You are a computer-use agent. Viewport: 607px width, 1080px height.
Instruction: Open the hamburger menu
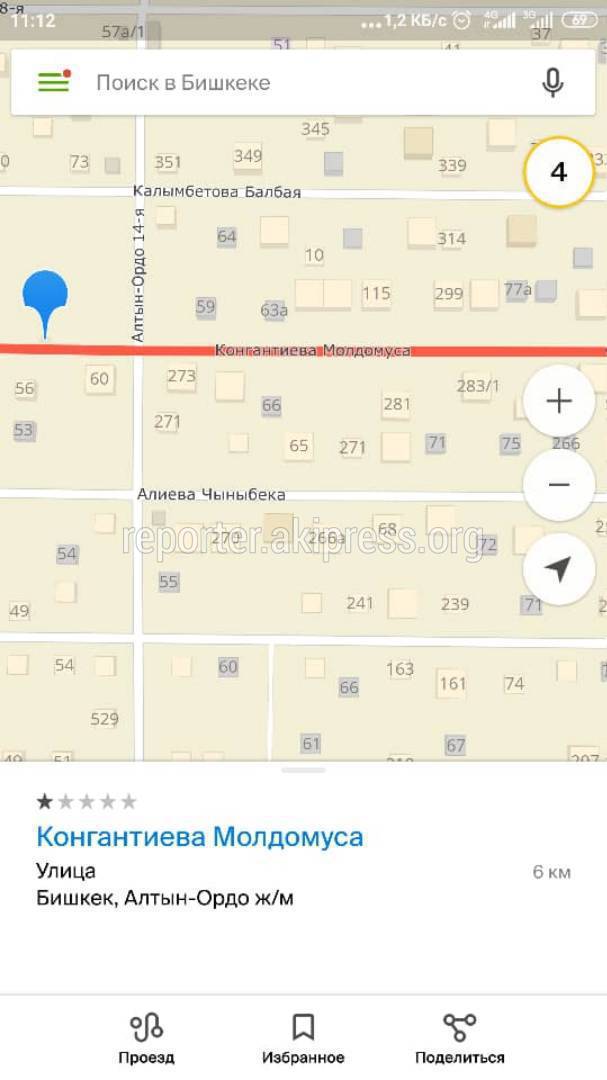click(x=53, y=82)
